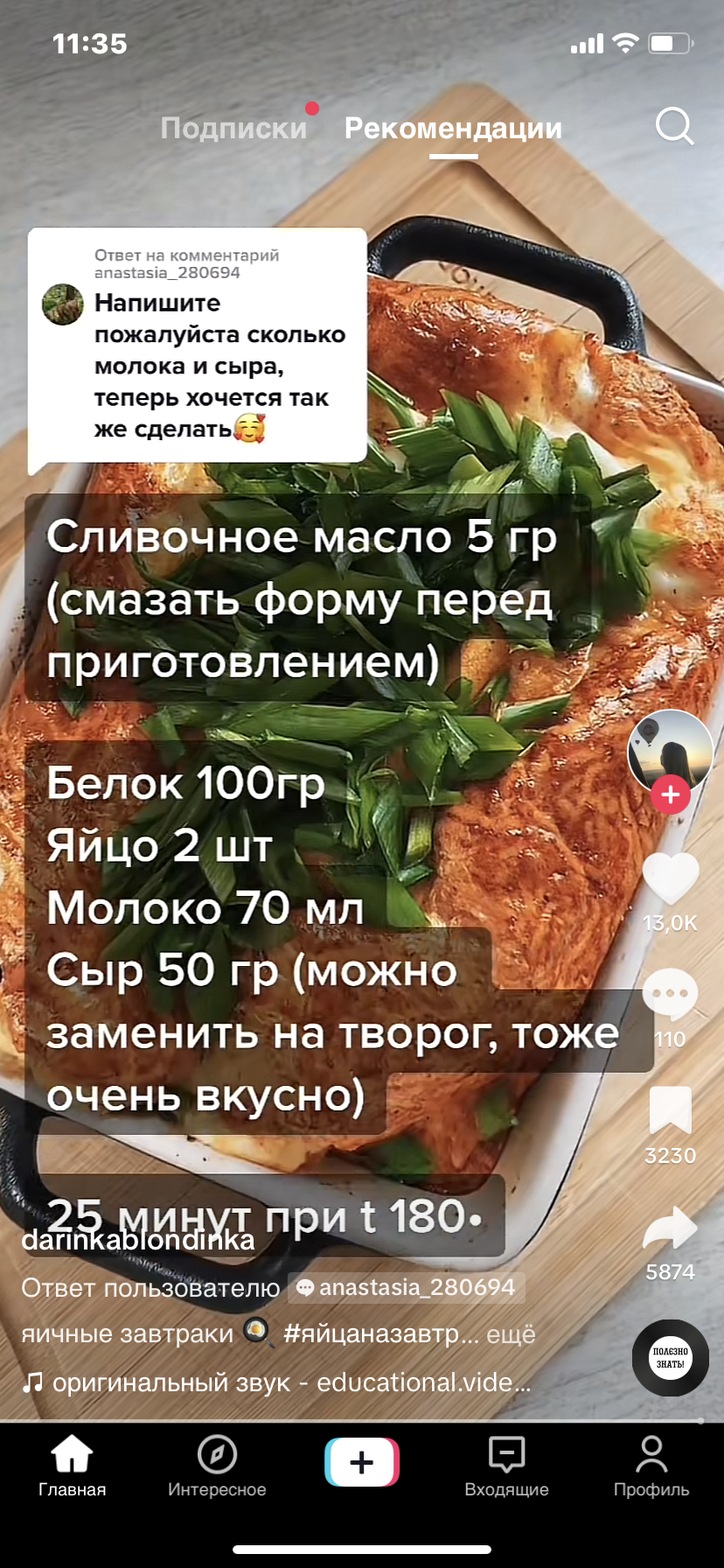Create a new video with plus button
Image resolution: width=724 pixels, height=1568 pixels.
(x=362, y=1462)
